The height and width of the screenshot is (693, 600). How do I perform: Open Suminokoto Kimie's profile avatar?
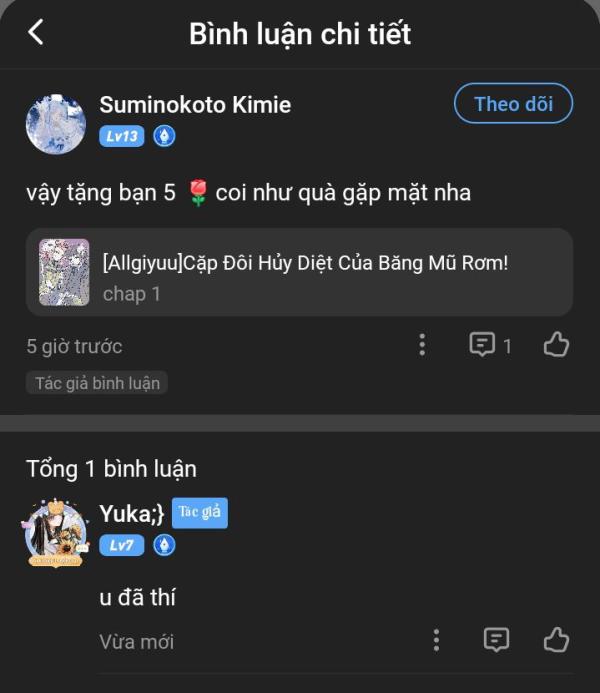55,124
